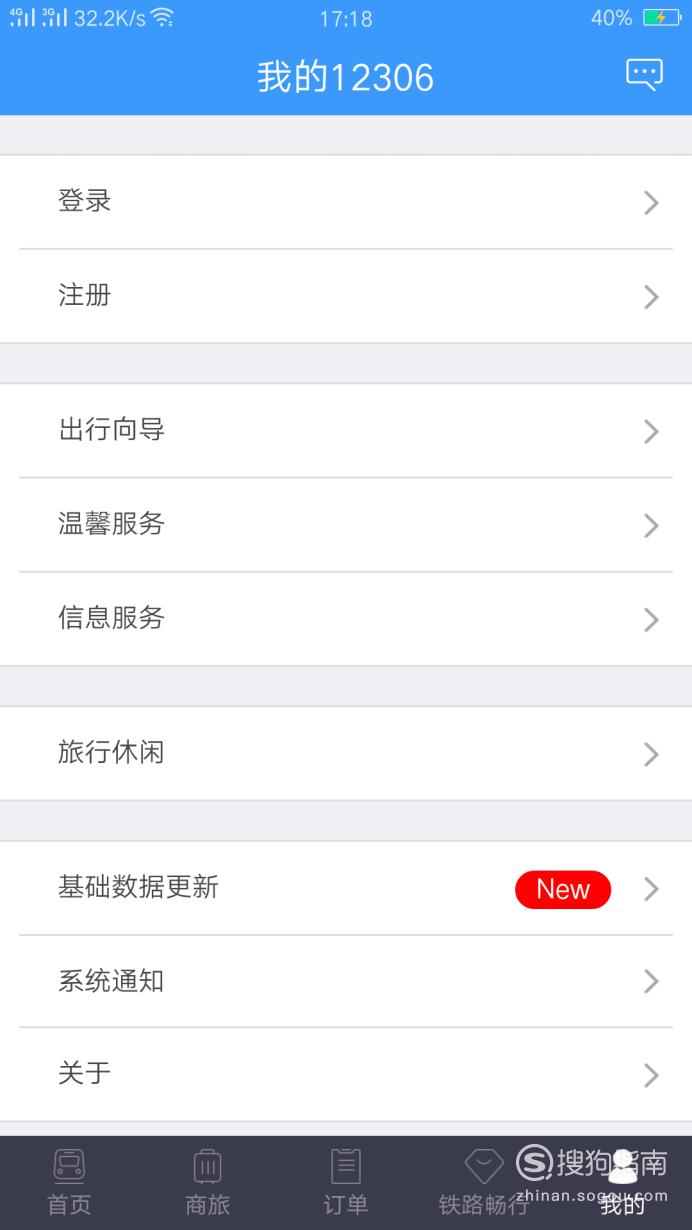
Task: Switch to the 铁路畅行 tab
Action: (484, 1183)
